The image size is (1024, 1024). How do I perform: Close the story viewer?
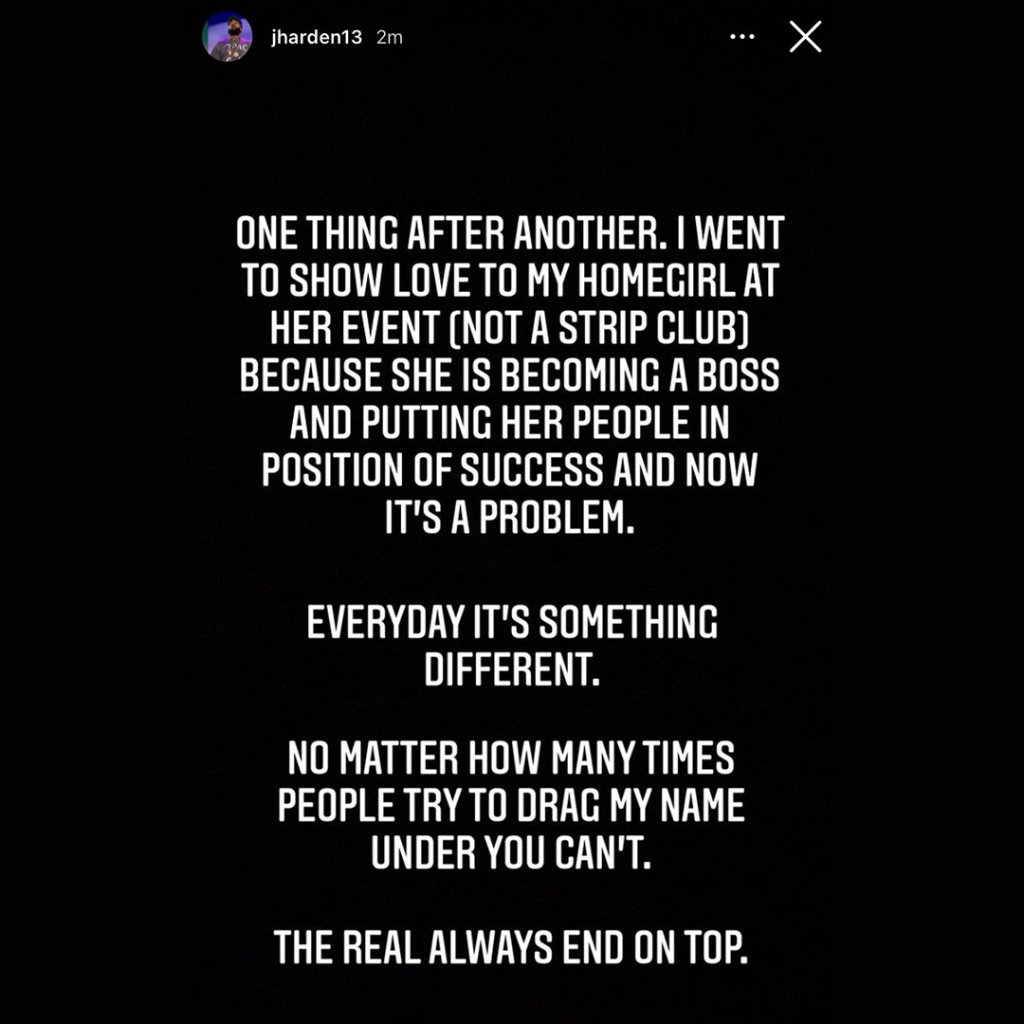coord(805,37)
